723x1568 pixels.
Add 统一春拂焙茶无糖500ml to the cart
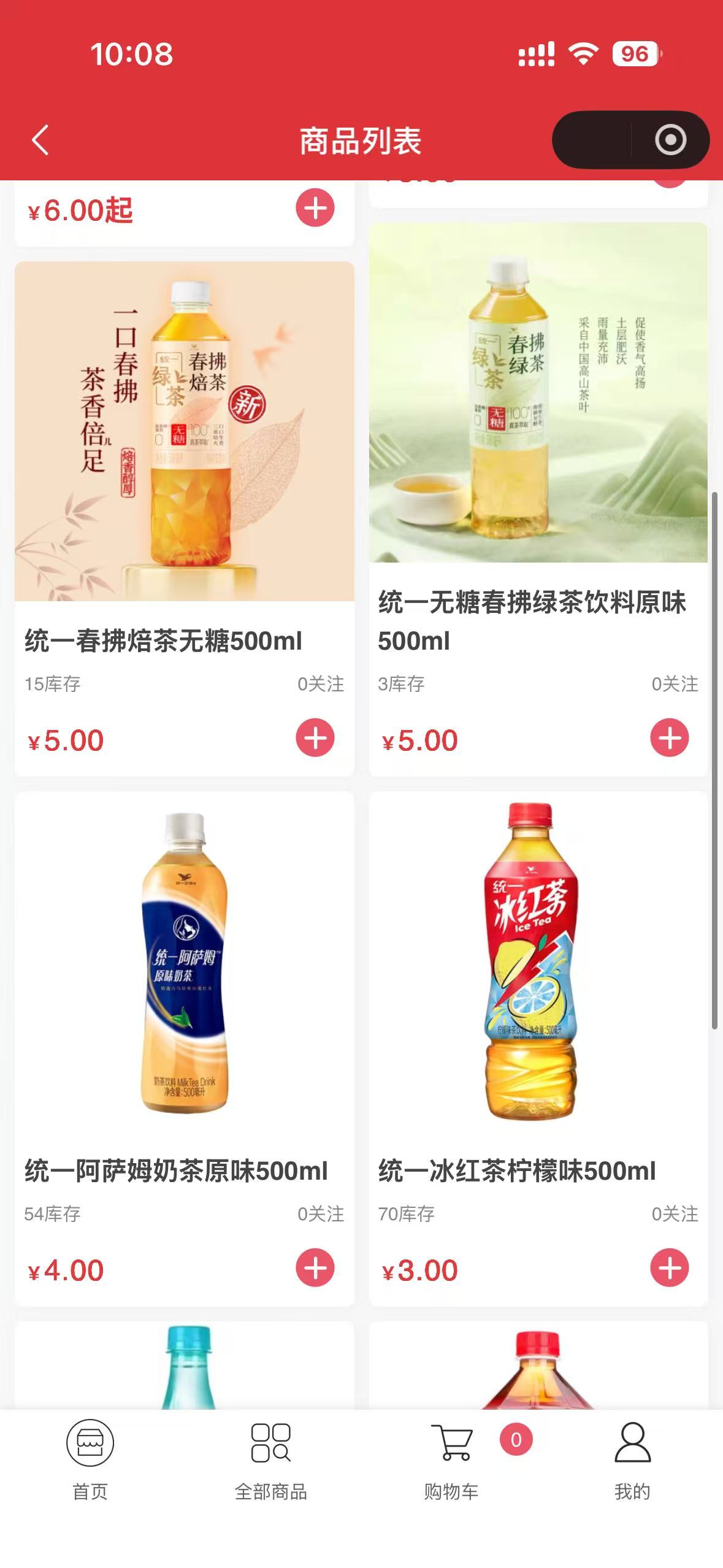coord(315,737)
